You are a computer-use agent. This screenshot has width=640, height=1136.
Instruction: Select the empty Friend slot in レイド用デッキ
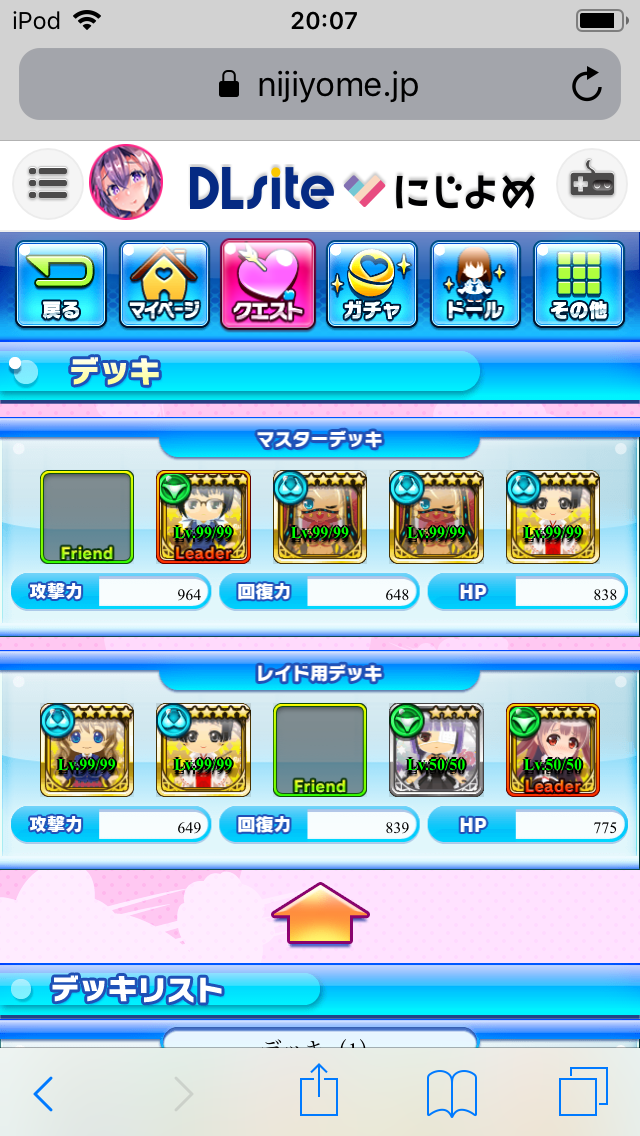320,750
